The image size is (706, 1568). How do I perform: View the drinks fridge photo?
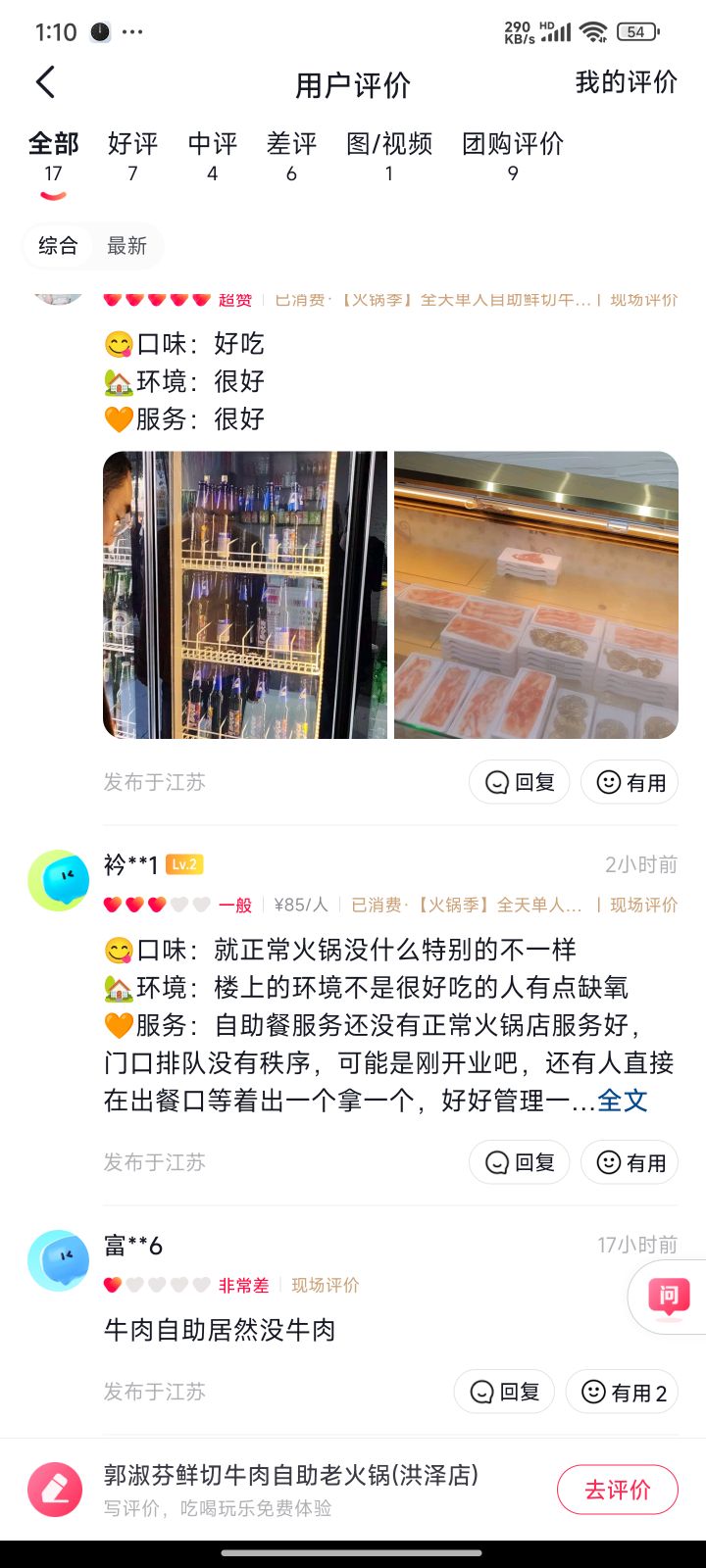(x=245, y=595)
